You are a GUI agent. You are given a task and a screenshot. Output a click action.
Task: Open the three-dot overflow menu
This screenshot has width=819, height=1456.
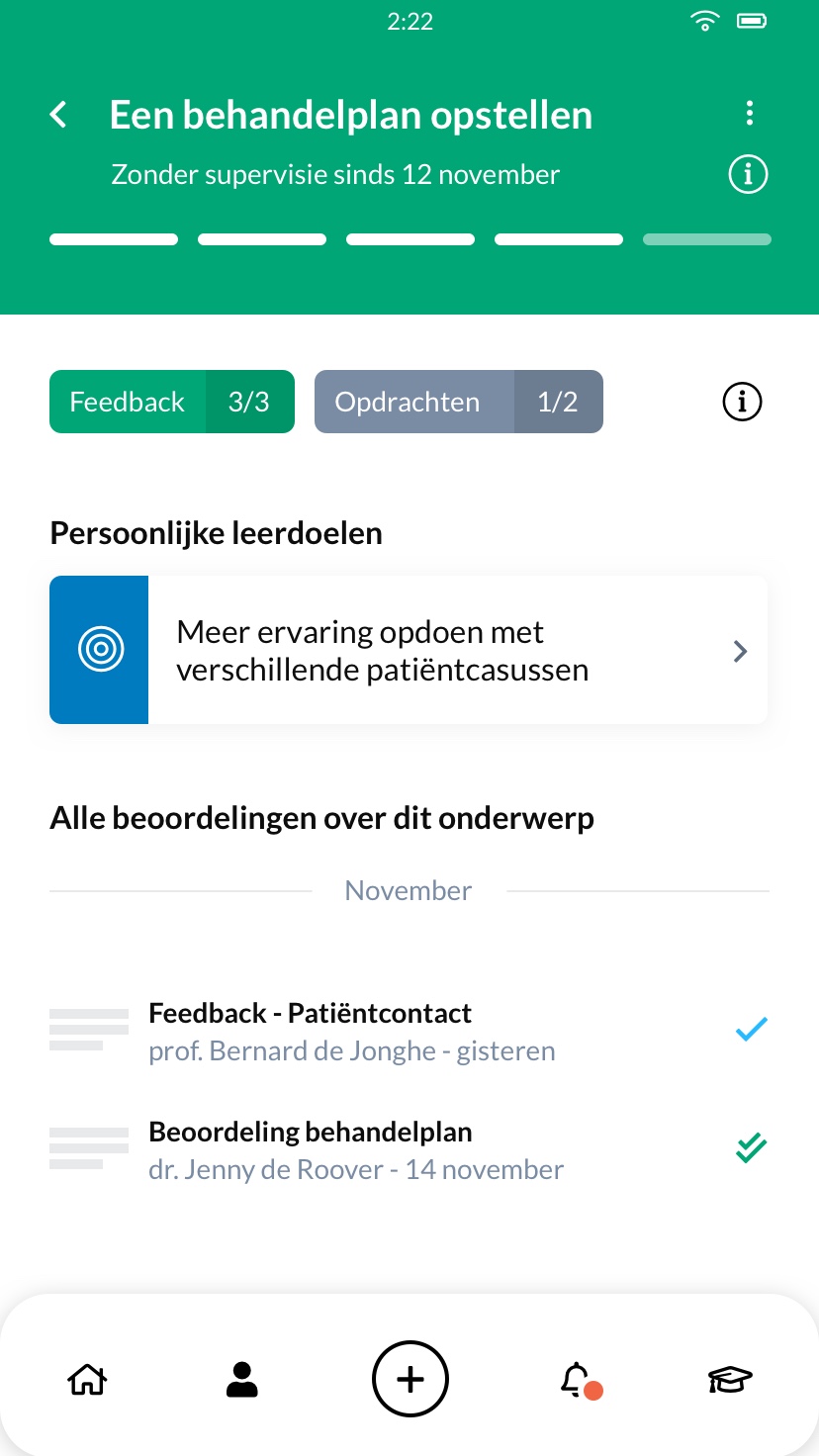750,113
